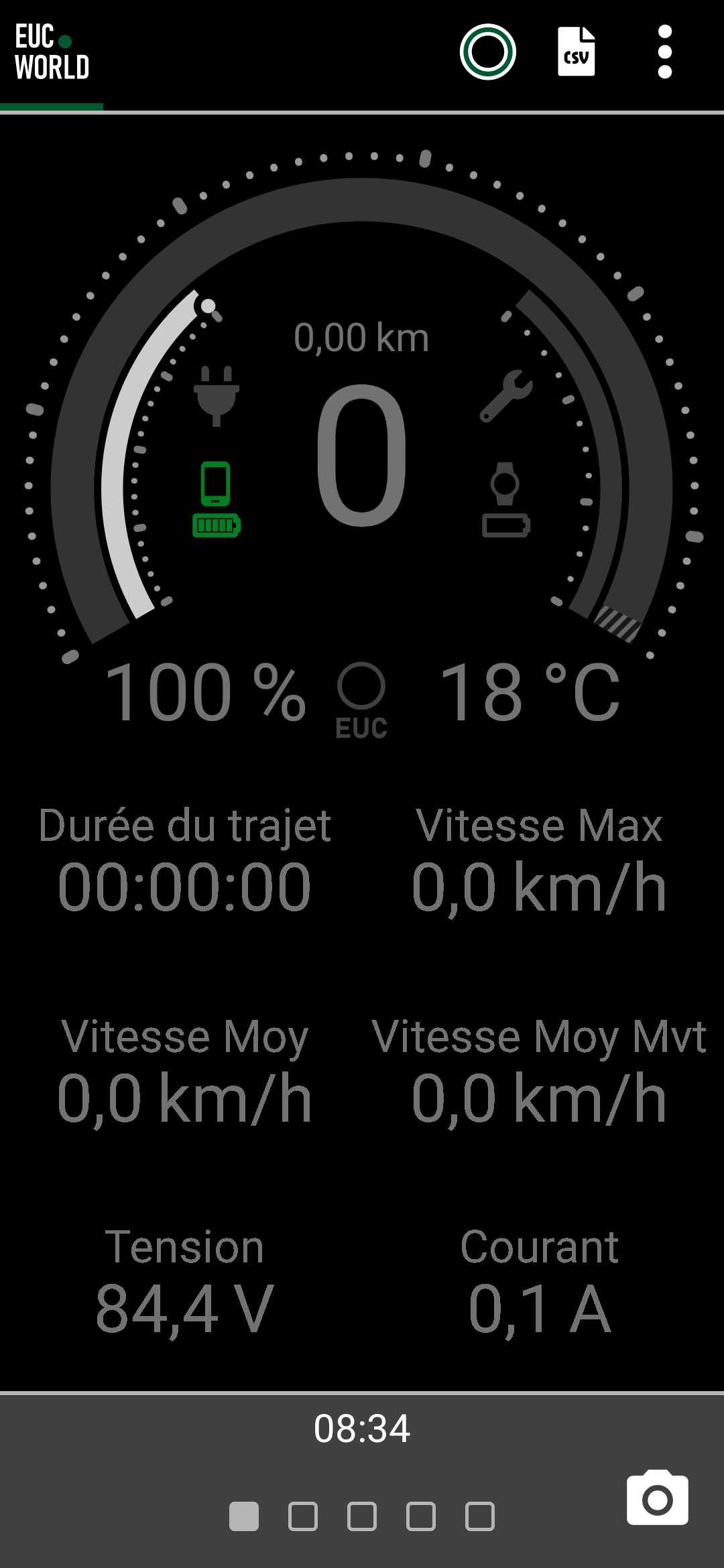
Task: Switch to the fifth page indicator
Action: [480, 1516]
